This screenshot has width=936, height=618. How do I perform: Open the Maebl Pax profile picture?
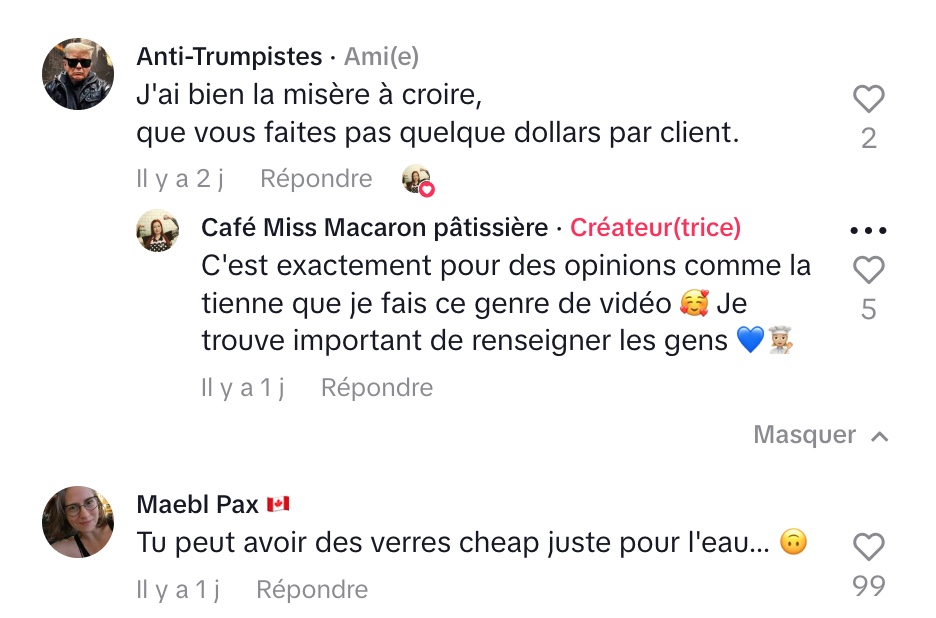coord(78,521)
